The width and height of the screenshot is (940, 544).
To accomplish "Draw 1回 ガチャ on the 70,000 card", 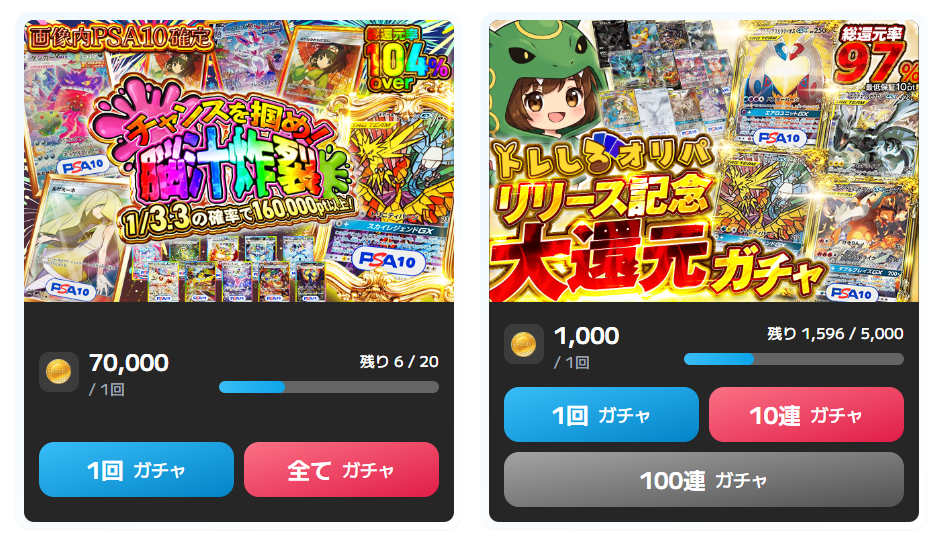I will [136, 470].
